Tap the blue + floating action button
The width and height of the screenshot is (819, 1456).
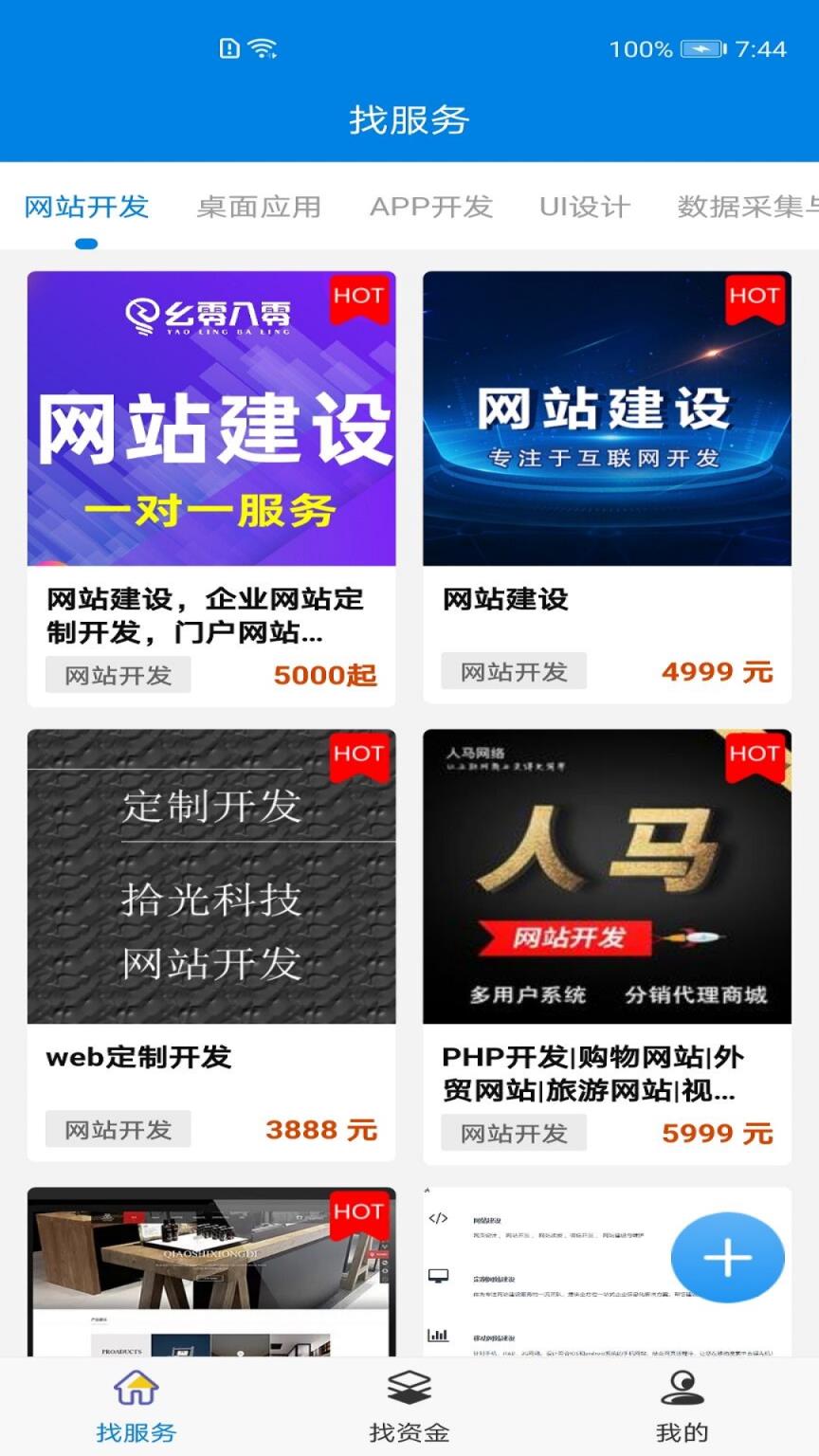click(726, 1256)
